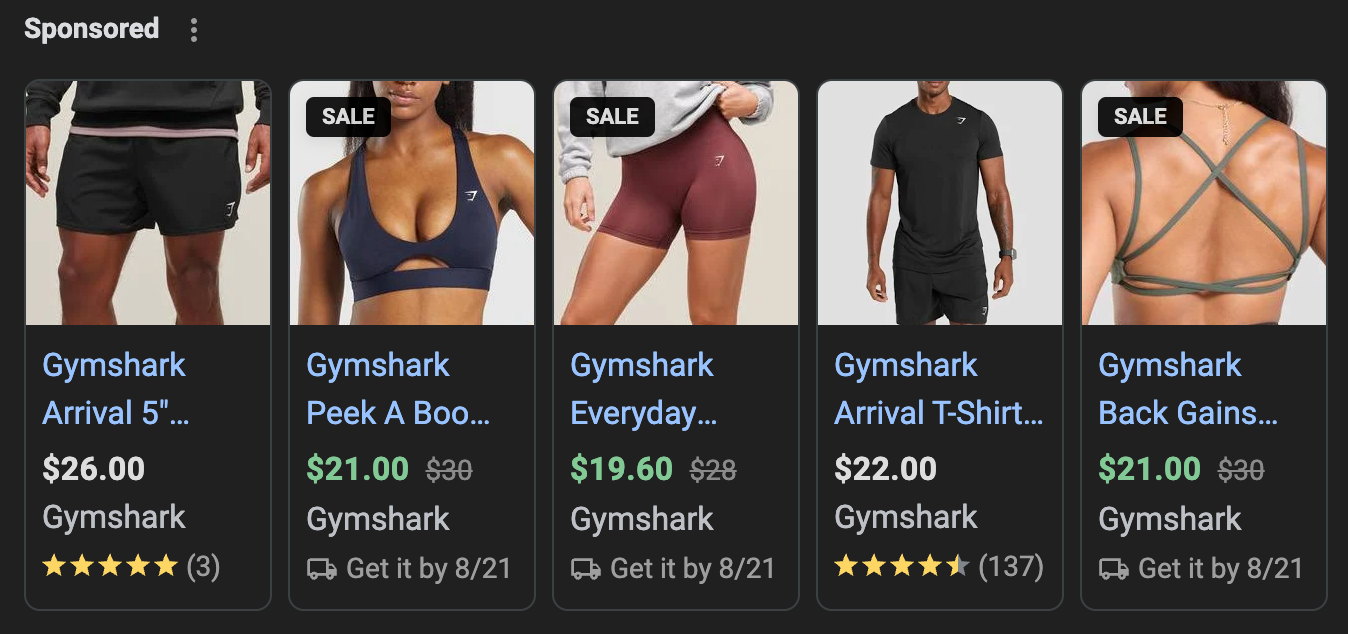Open the Sponsored ad options menu
The width and height of the screenshot is (1348, 634).
click(x=194, y=30)
